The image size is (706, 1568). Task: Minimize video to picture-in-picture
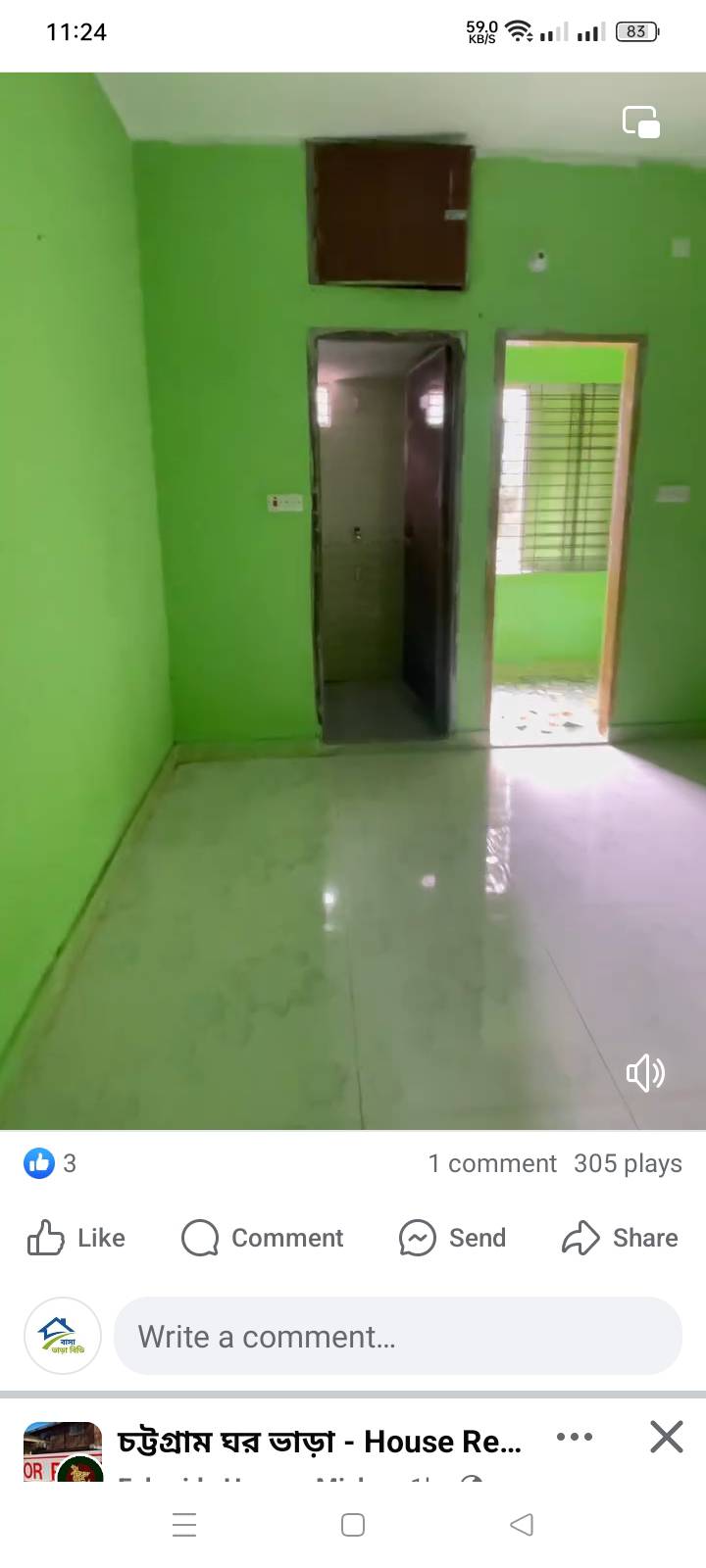pos(641,122)
